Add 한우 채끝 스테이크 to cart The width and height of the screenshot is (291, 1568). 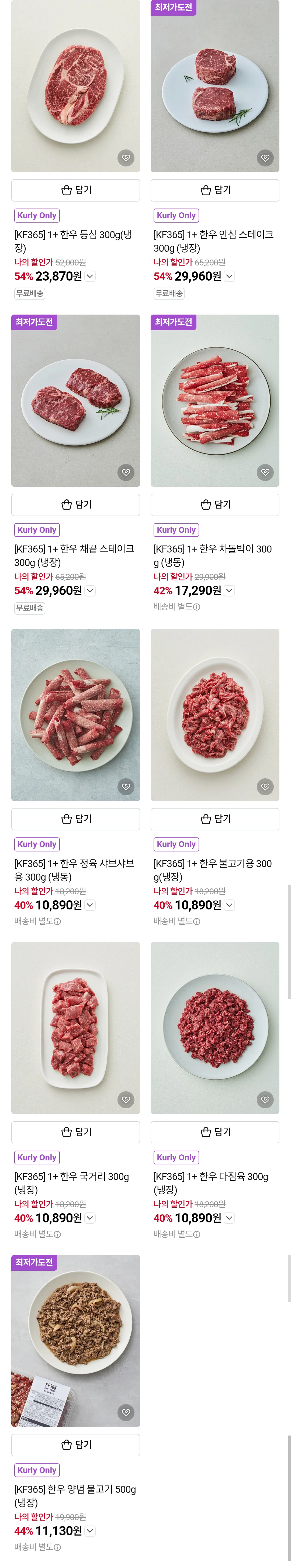(75, 505)
